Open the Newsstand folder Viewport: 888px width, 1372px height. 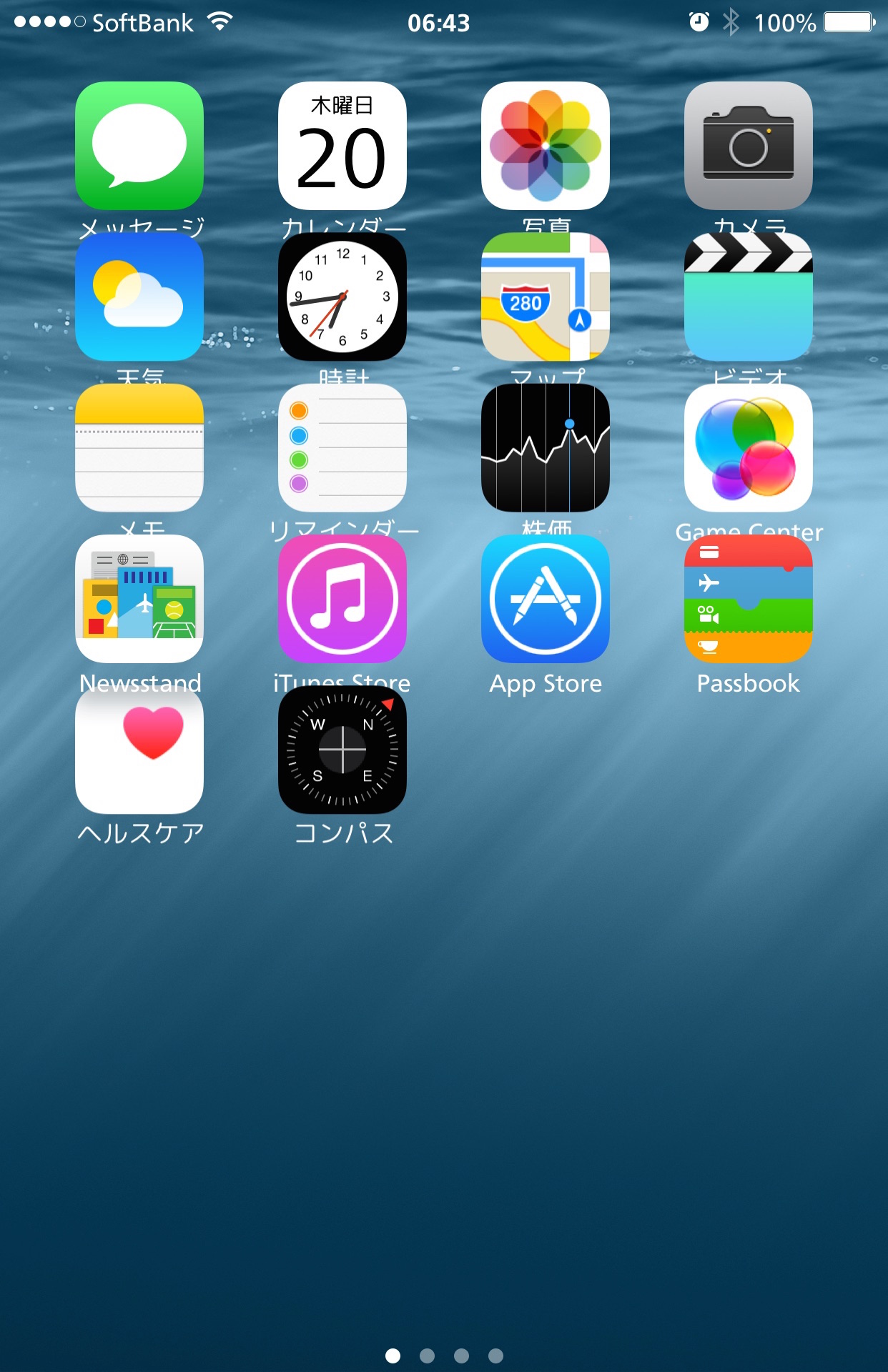coord(139,599)
